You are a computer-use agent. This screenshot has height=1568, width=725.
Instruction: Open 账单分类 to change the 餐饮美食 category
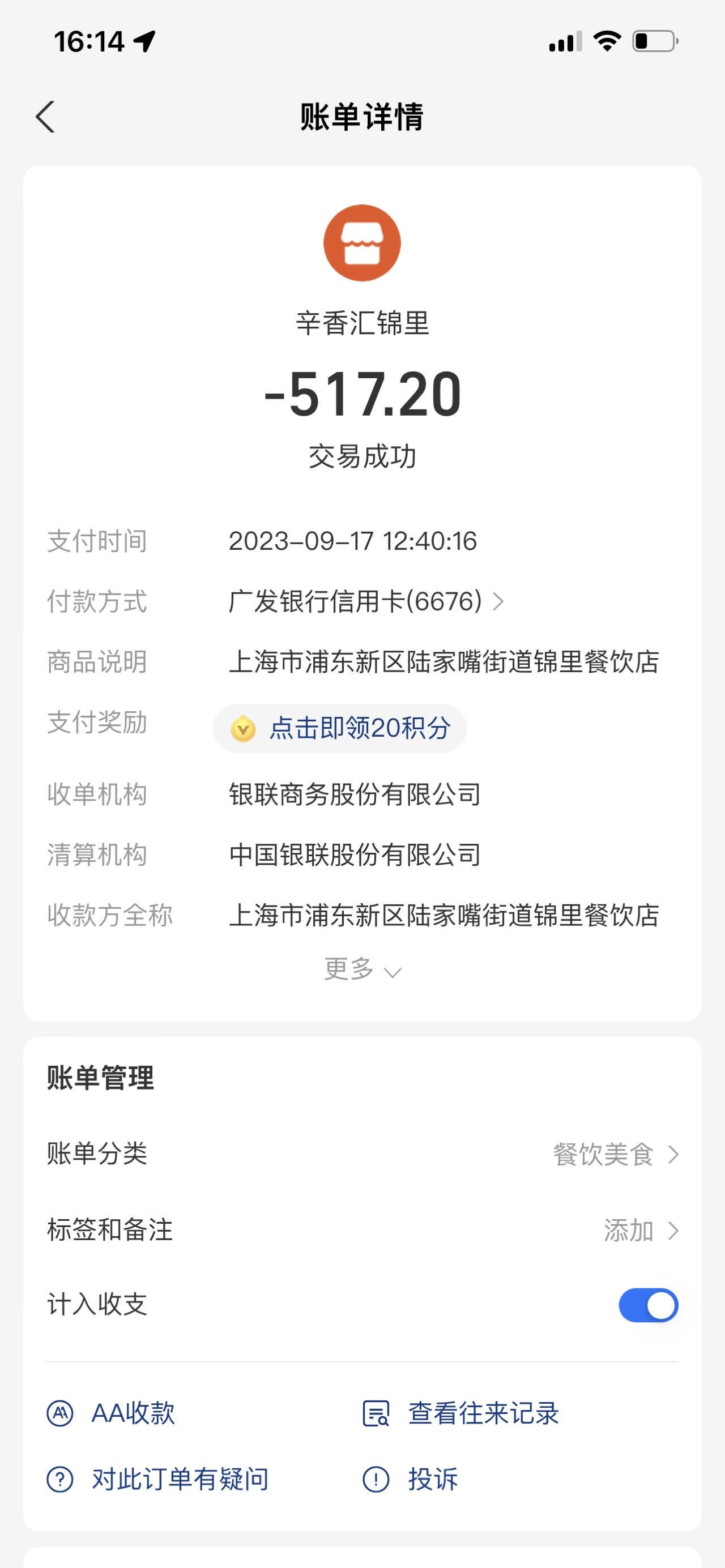click(x=362, y=1154)
